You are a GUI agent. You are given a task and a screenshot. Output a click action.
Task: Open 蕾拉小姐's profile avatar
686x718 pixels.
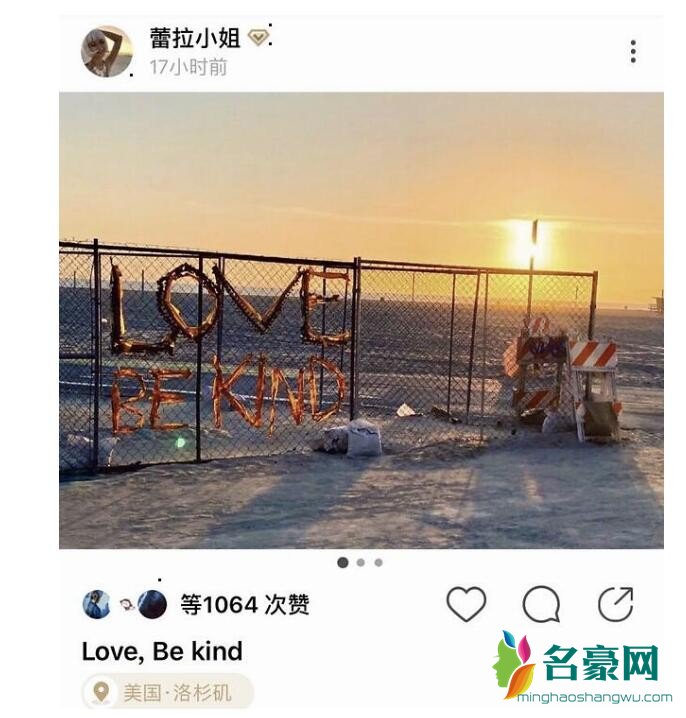[x=106, y=52]
